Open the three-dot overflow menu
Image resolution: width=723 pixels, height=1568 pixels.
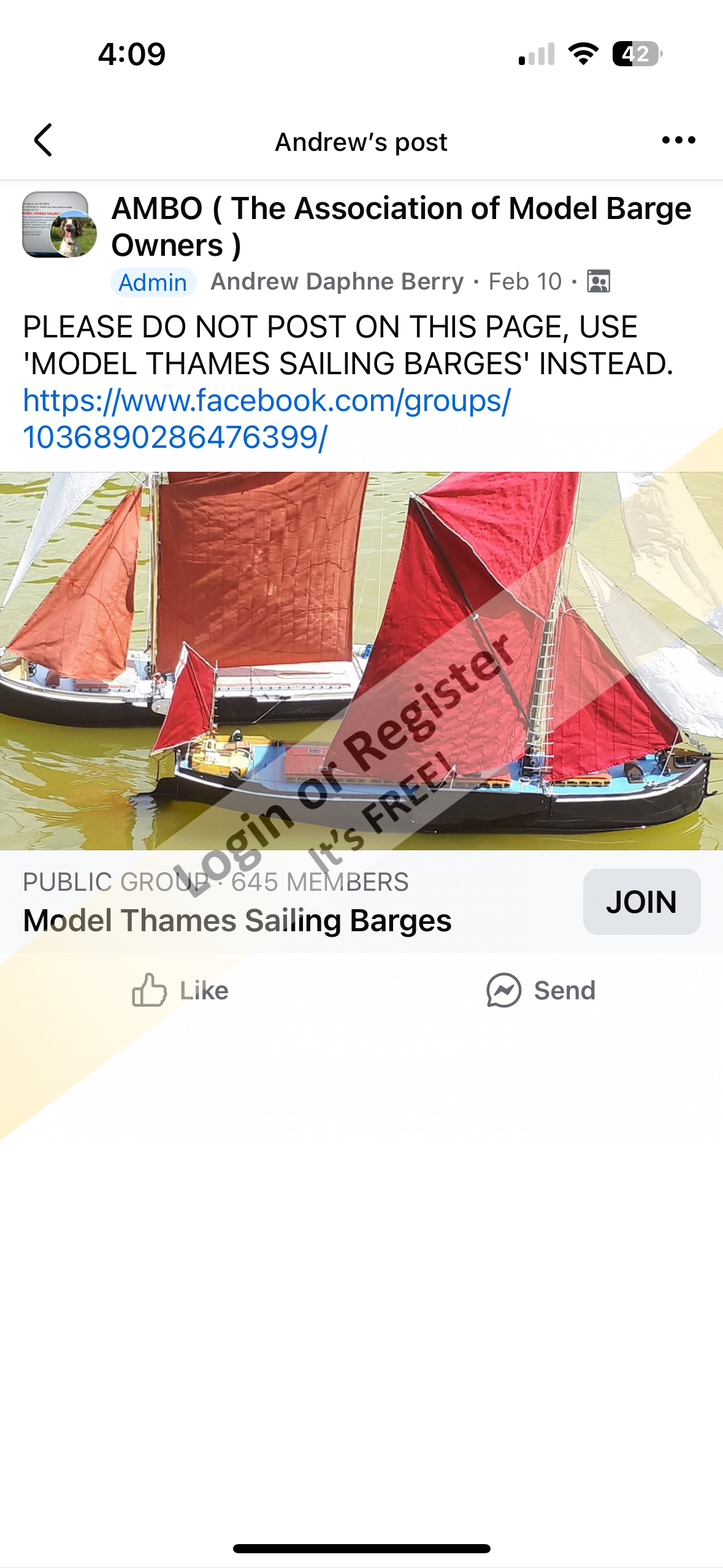(678, 140)
